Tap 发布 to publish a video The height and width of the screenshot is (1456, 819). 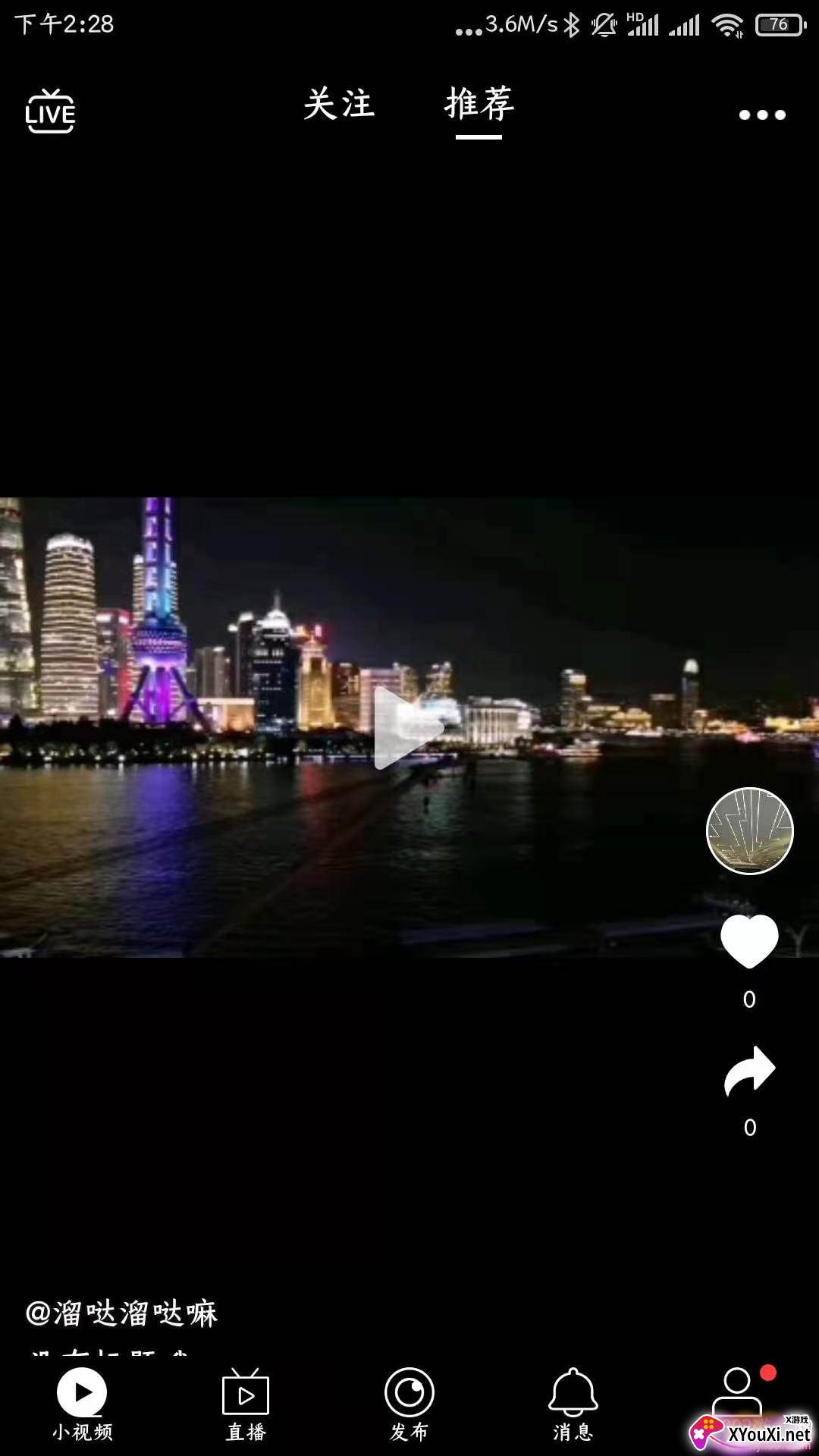(x=409, y=1403)
